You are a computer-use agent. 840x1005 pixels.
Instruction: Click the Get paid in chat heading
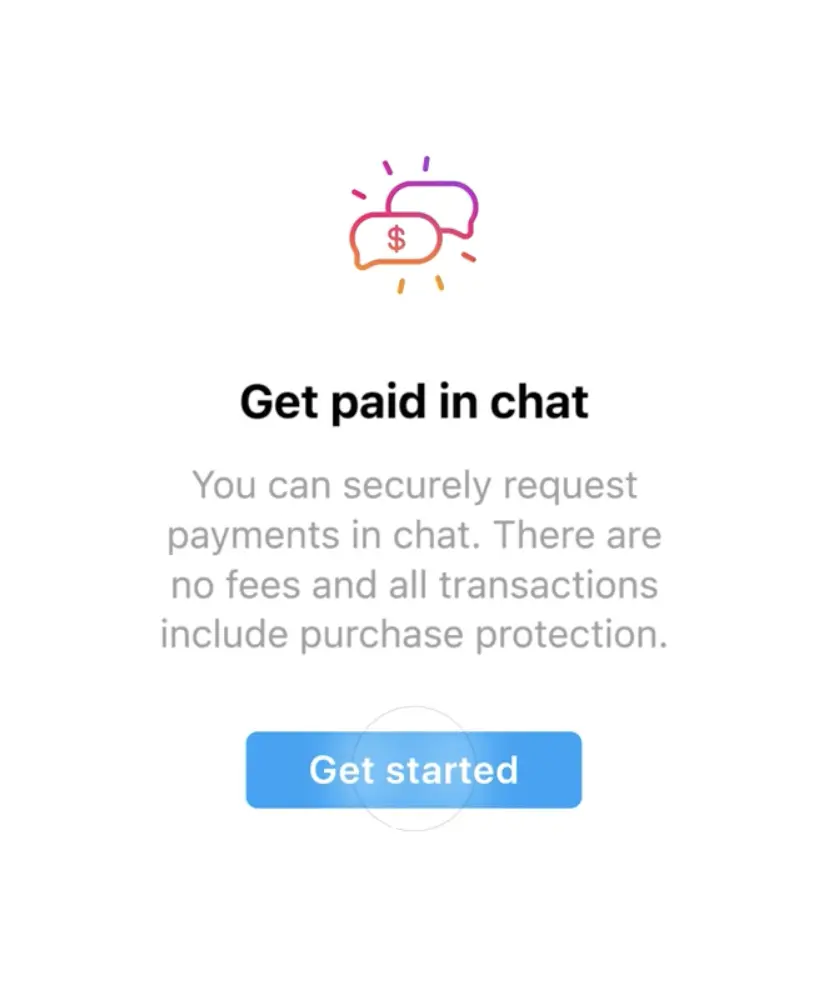tap(414, 401)
